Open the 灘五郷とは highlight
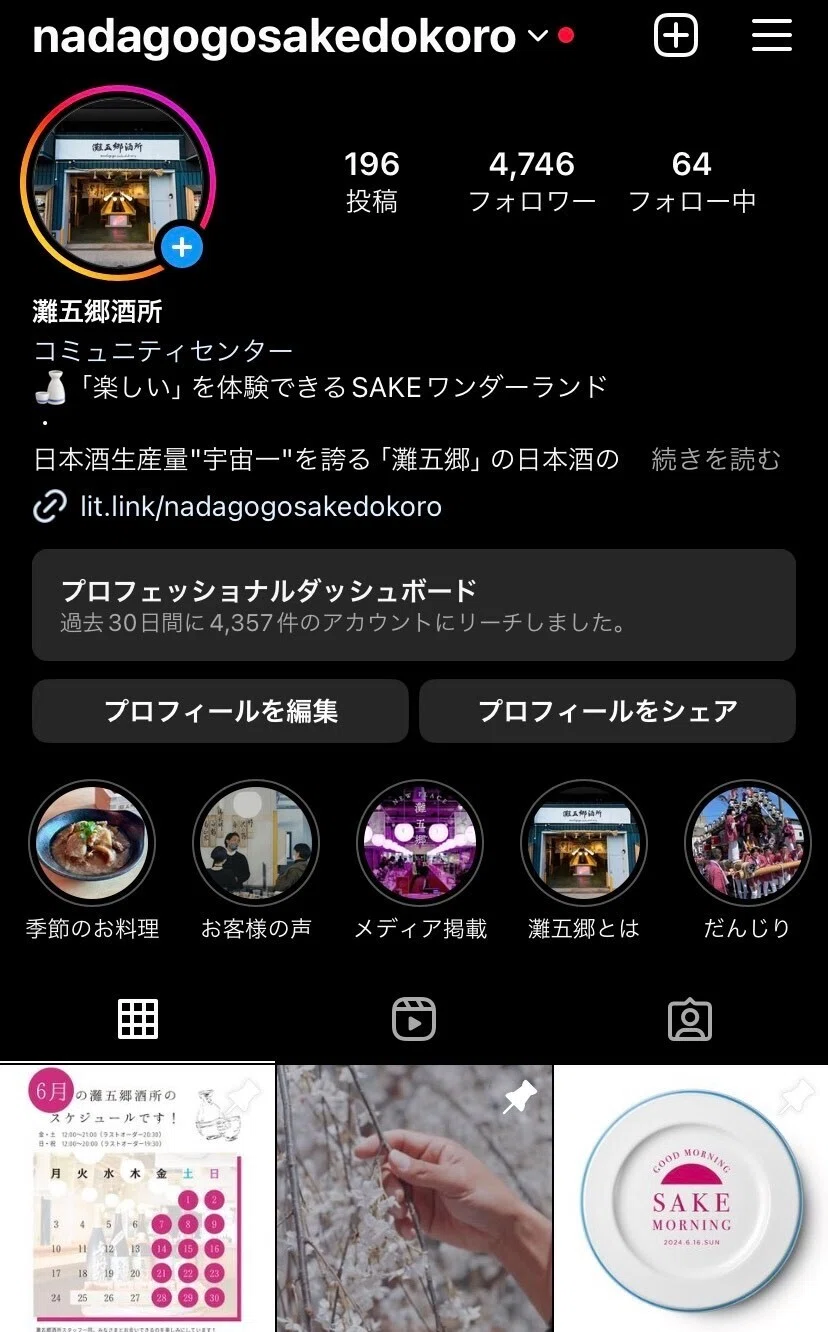Screen dimensions: 828x1332 [x=584, y=843]
